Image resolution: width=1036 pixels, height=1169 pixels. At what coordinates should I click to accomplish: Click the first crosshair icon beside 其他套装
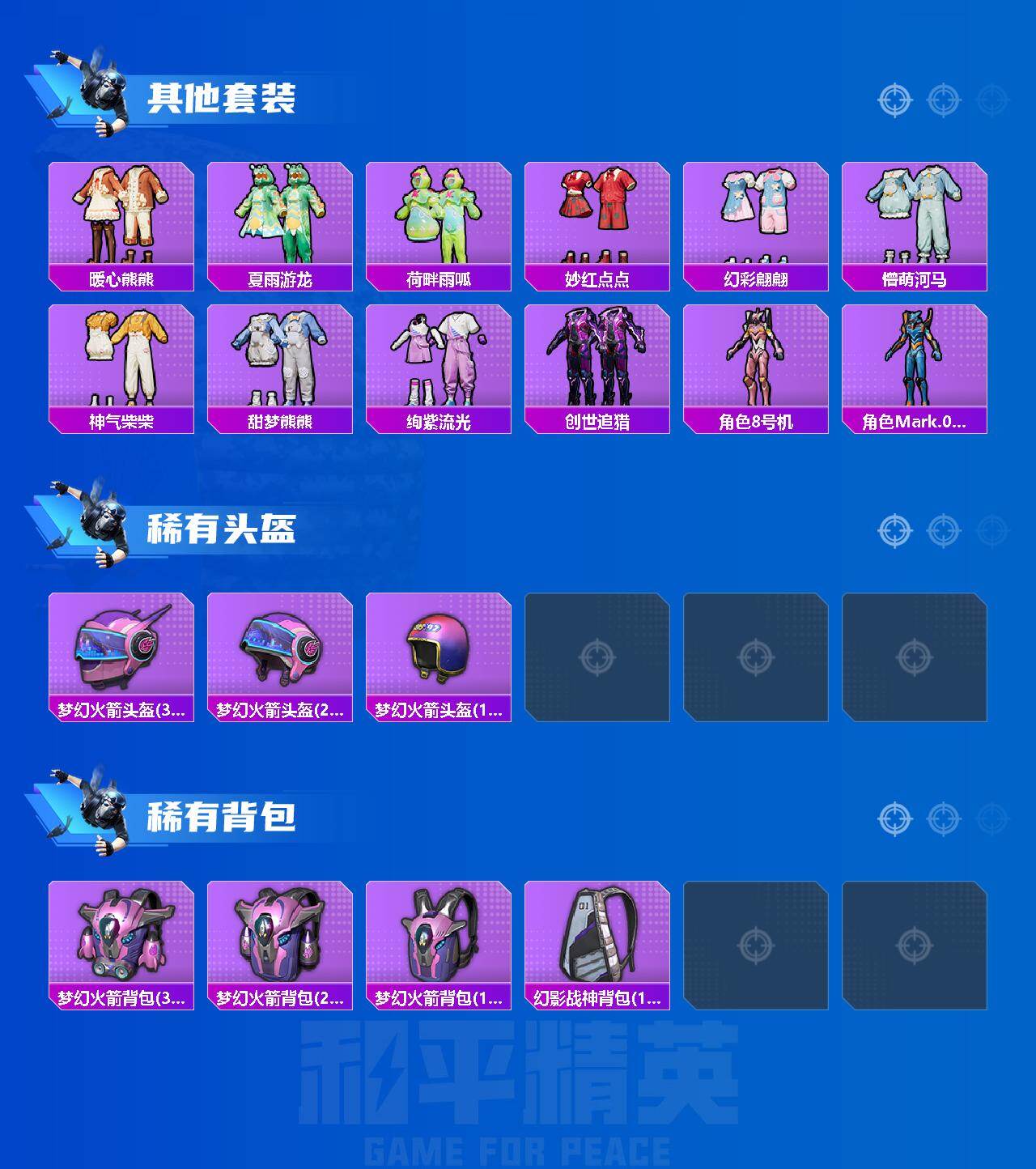pos(894,100)
